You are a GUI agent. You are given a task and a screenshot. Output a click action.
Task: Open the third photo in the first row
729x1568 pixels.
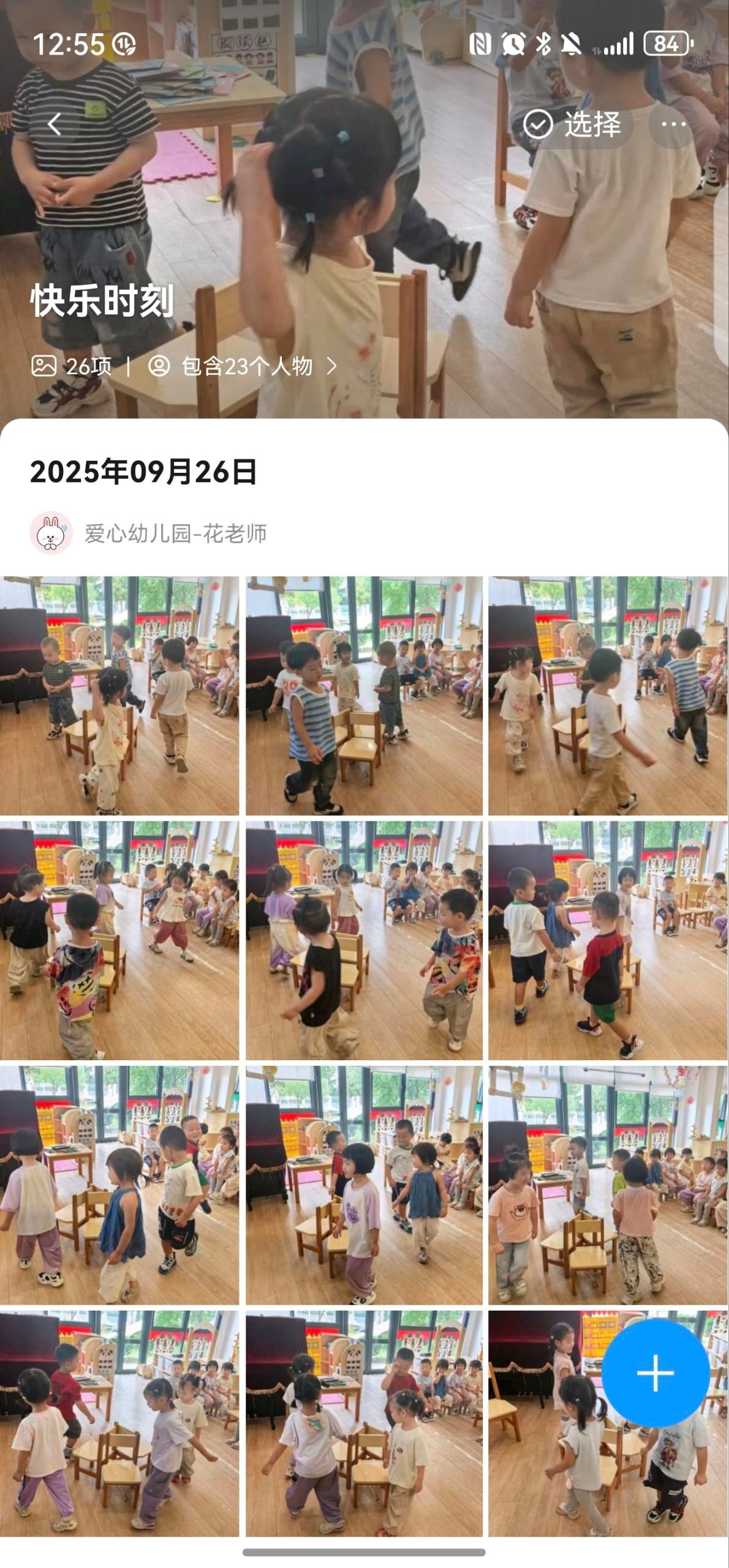tap(608, 695)
